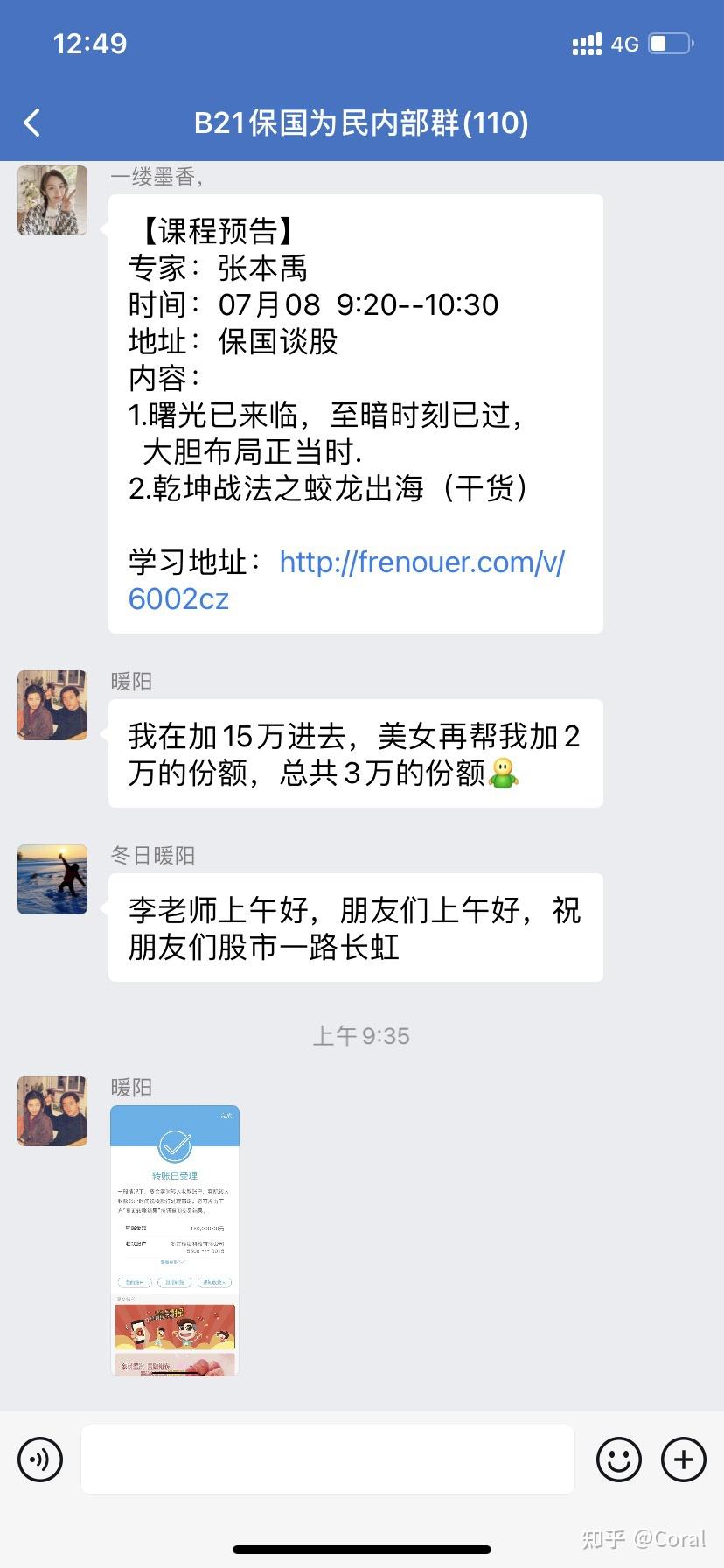Tap the back arrow to leave the chat

pyautogui.click(x=32, y=123)
